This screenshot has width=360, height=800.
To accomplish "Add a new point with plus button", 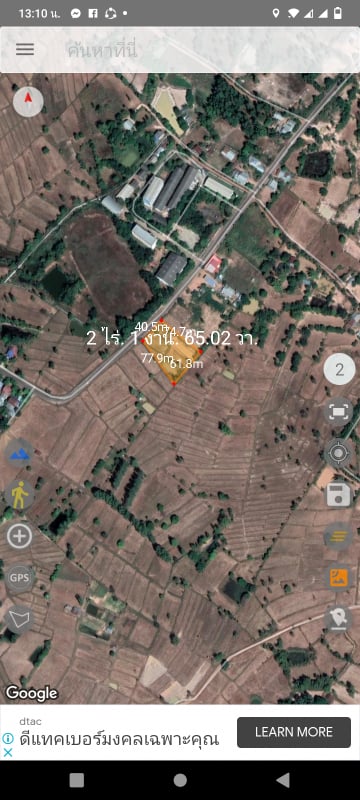I will [x=19, y=536].
